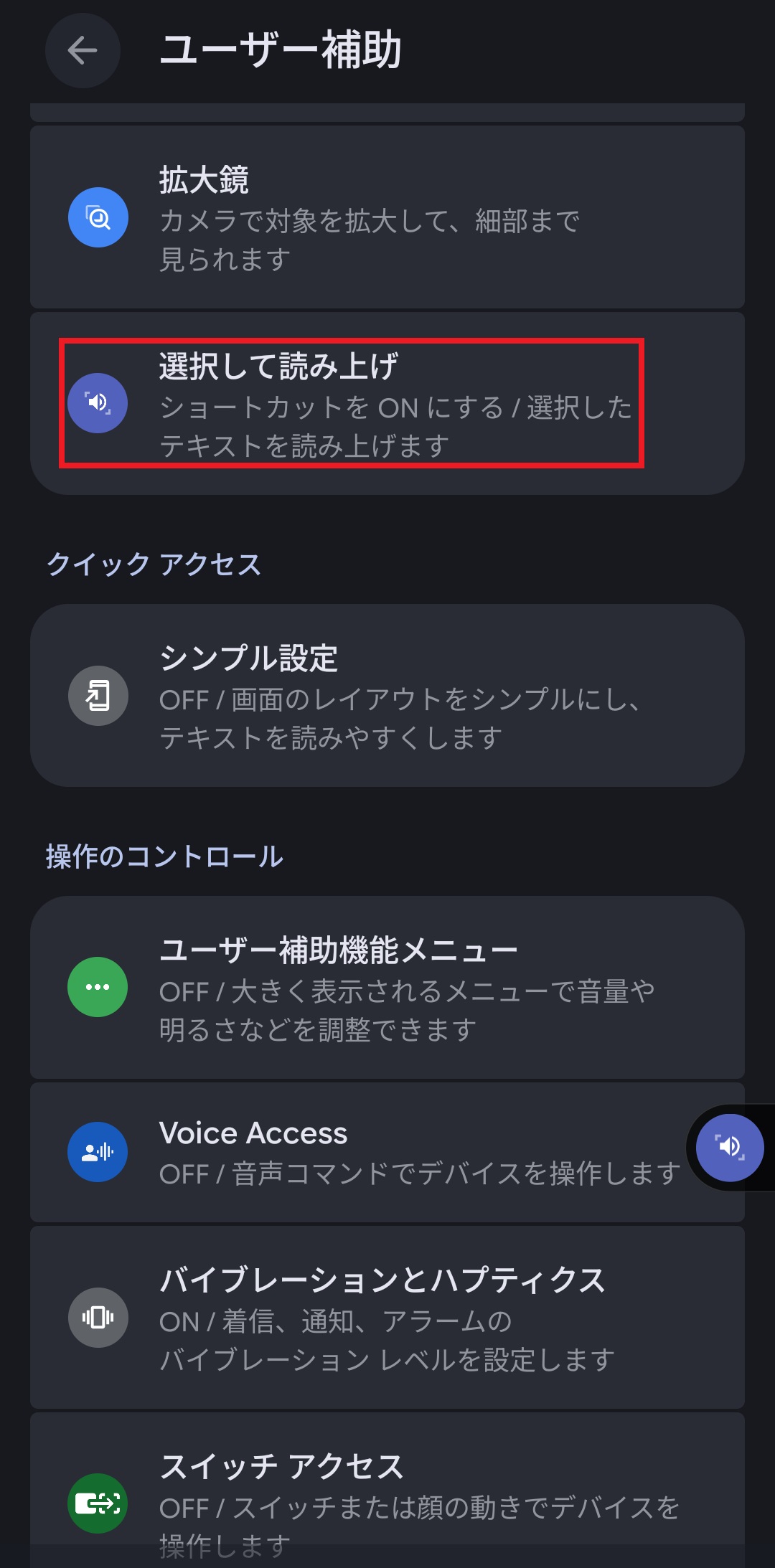The image size is (775, 1568).
Task: Open シンプル設定 option
Action: tap(386, 696)
